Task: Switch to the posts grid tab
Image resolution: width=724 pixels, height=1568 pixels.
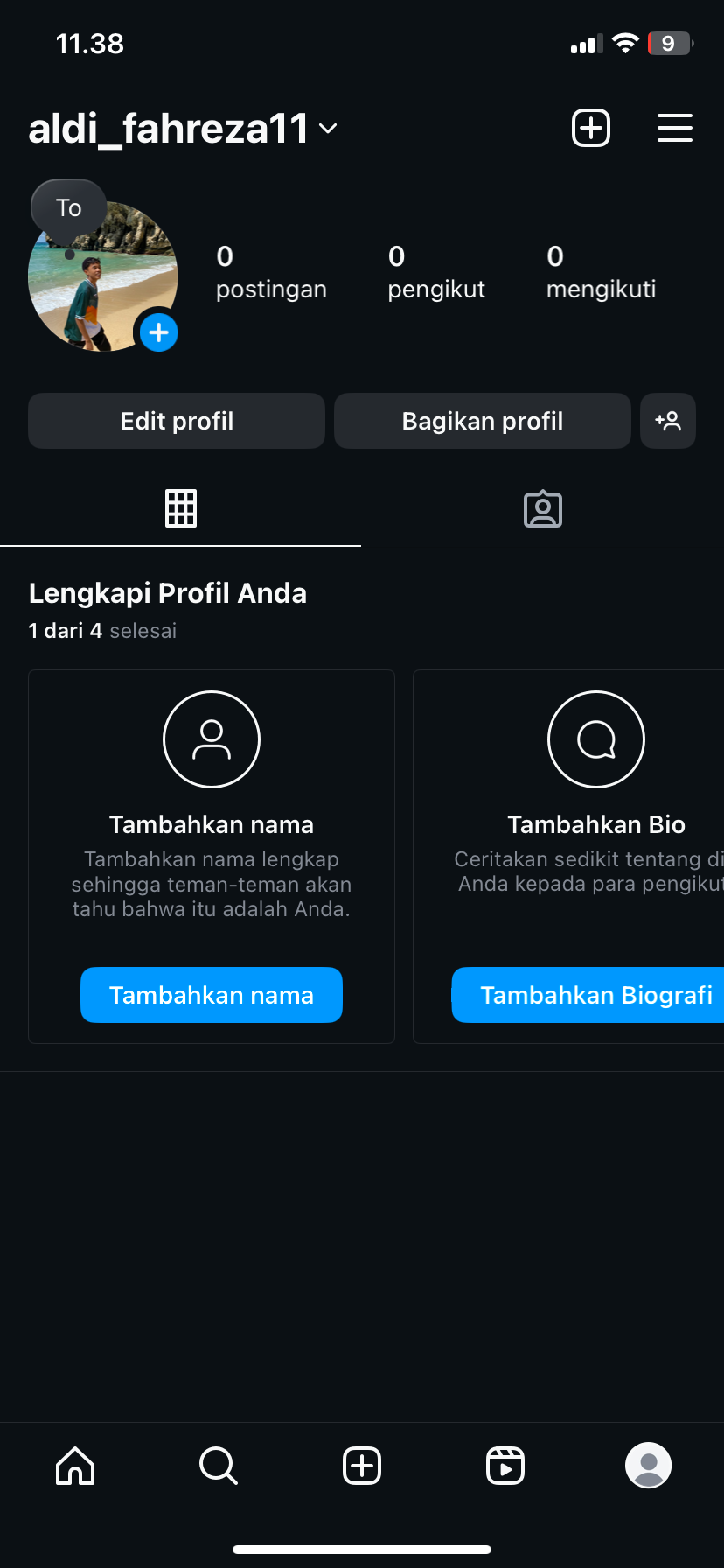Action: 181,508
